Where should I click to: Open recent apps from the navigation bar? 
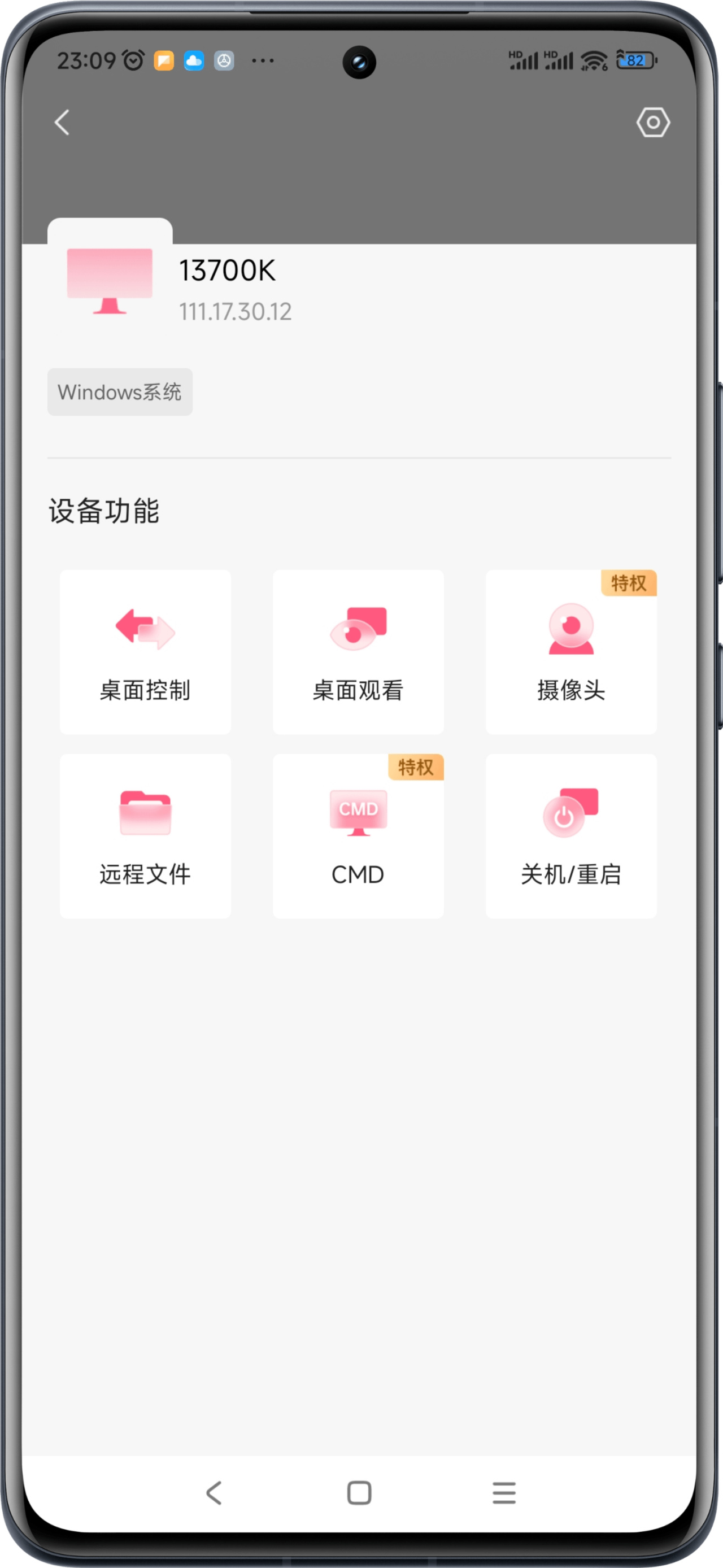(x=504, y=1492)
